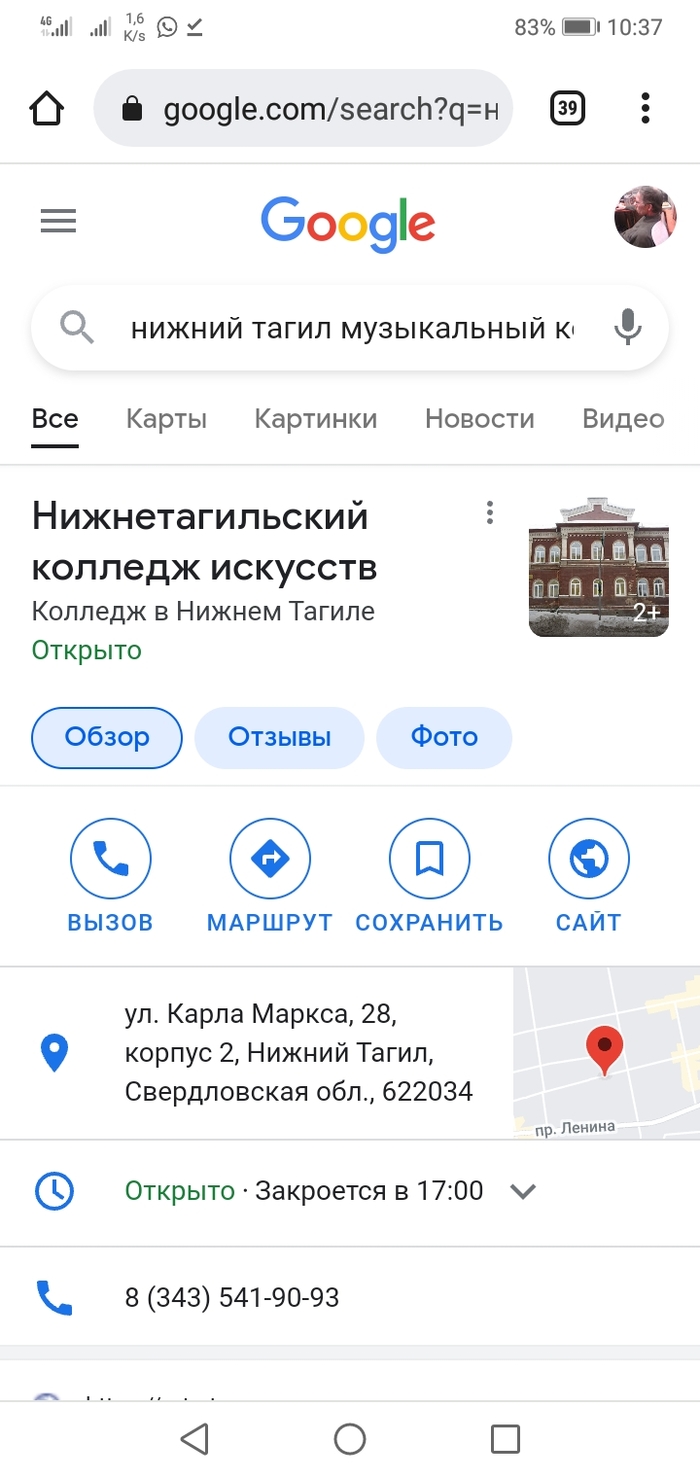Switch to the Новости tab
This screenshot has width=700, height=1478.
479,418
